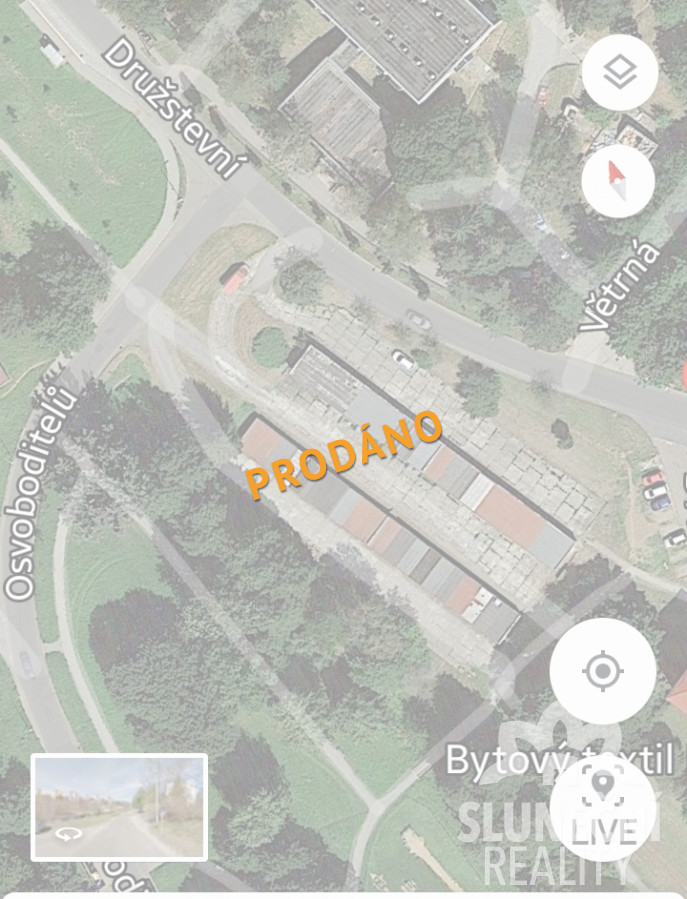Open the Street View preview thumbnail
This screenshot has width=687, height=899.
click(x=119, y=807)
